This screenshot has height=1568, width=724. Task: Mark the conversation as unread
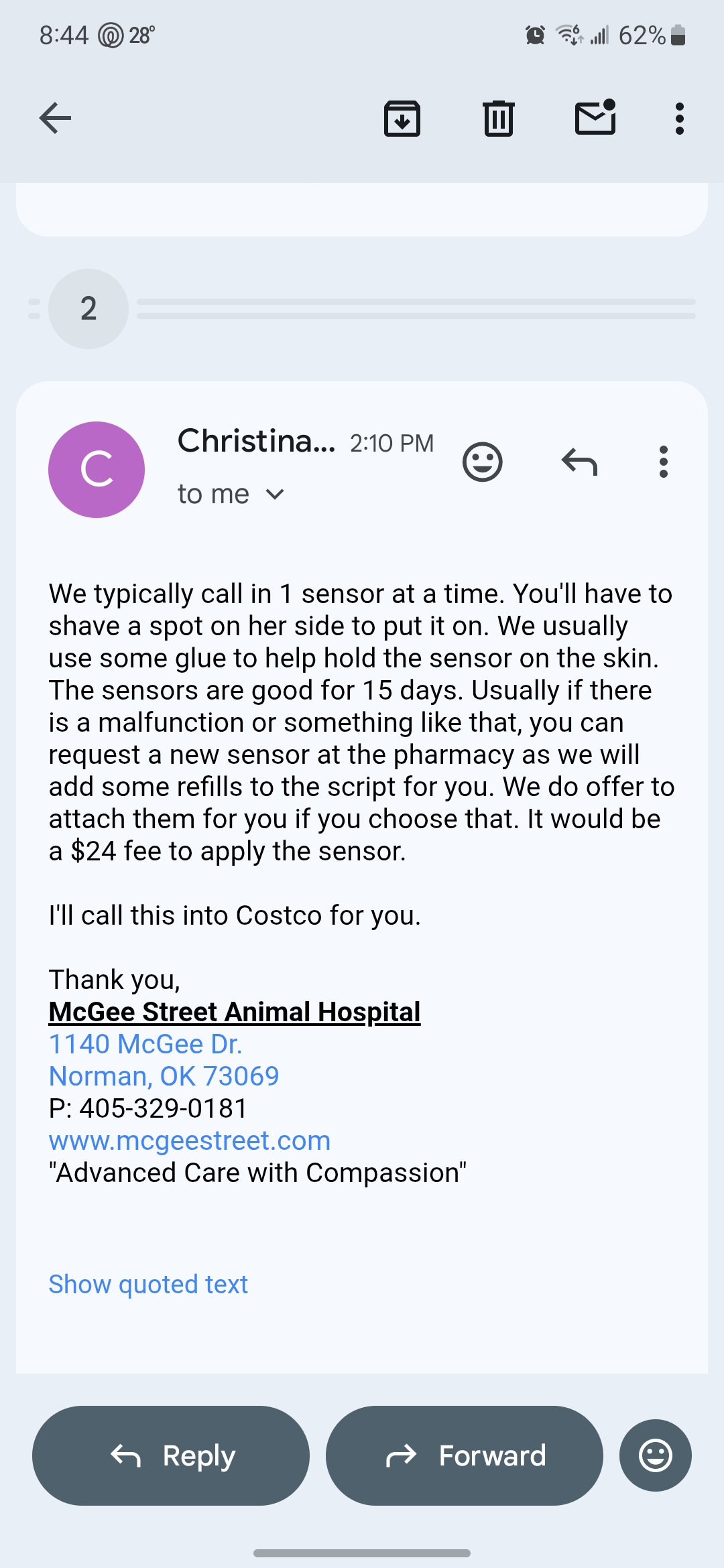click(595, 118)
